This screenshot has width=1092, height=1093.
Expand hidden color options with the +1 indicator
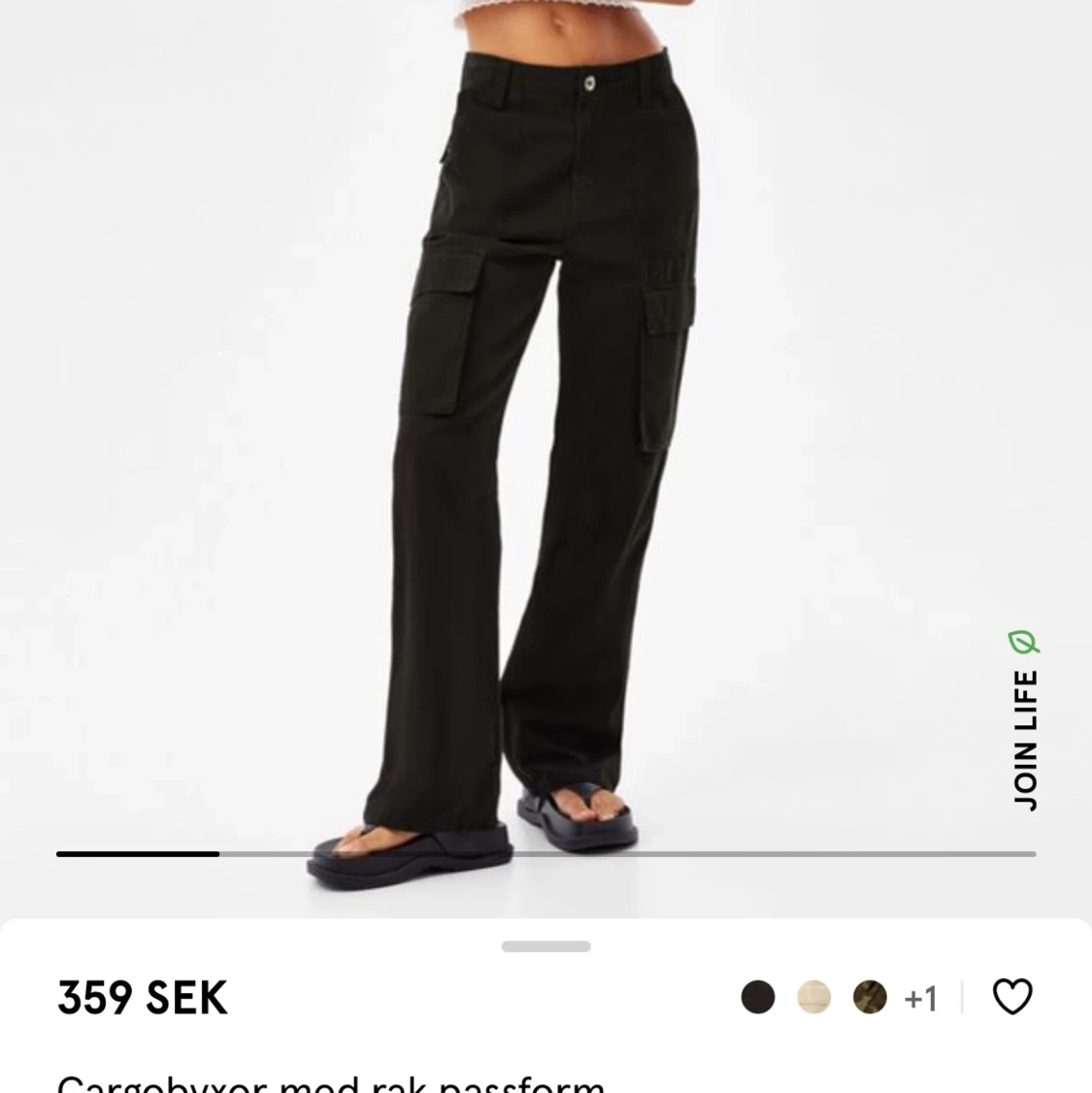tap(921, 997)
